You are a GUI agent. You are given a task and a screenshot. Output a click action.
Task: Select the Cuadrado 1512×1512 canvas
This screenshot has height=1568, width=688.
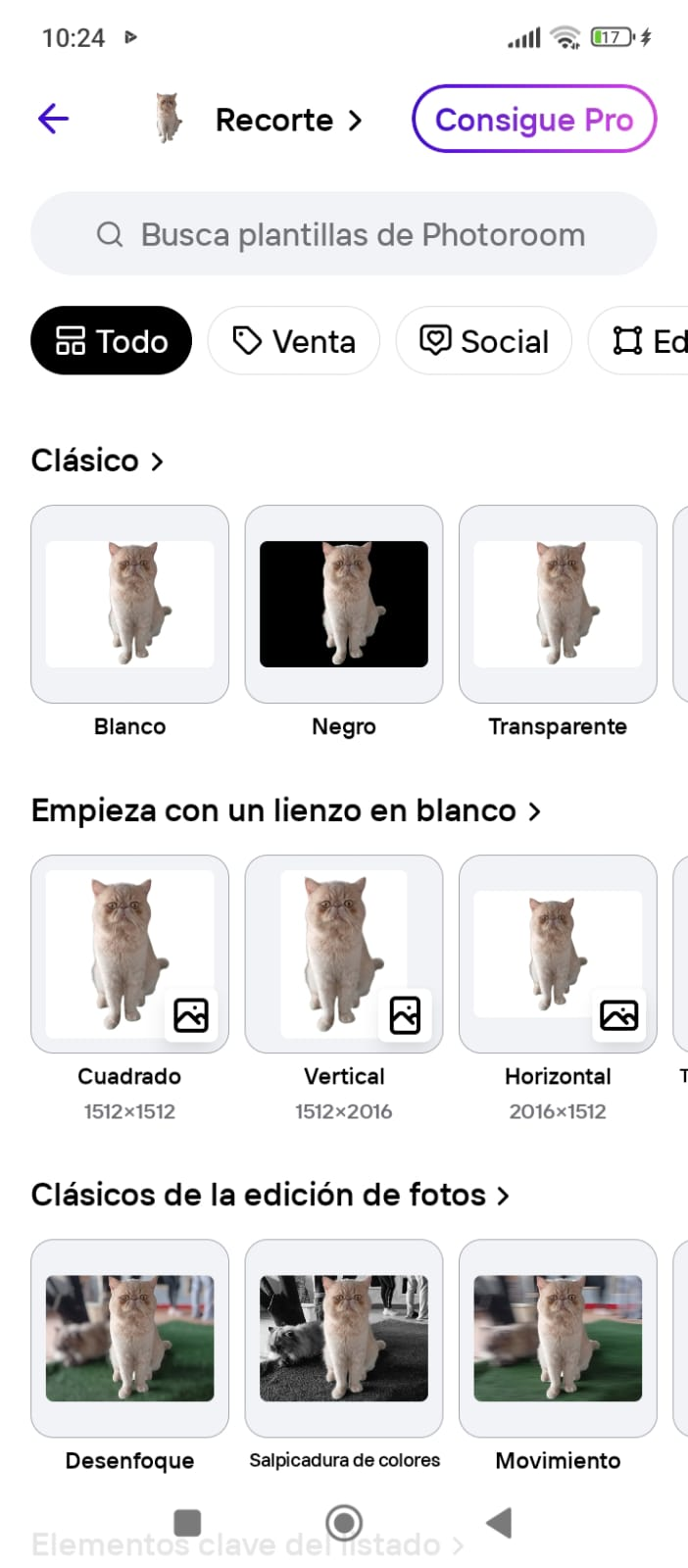coord(129,955)
